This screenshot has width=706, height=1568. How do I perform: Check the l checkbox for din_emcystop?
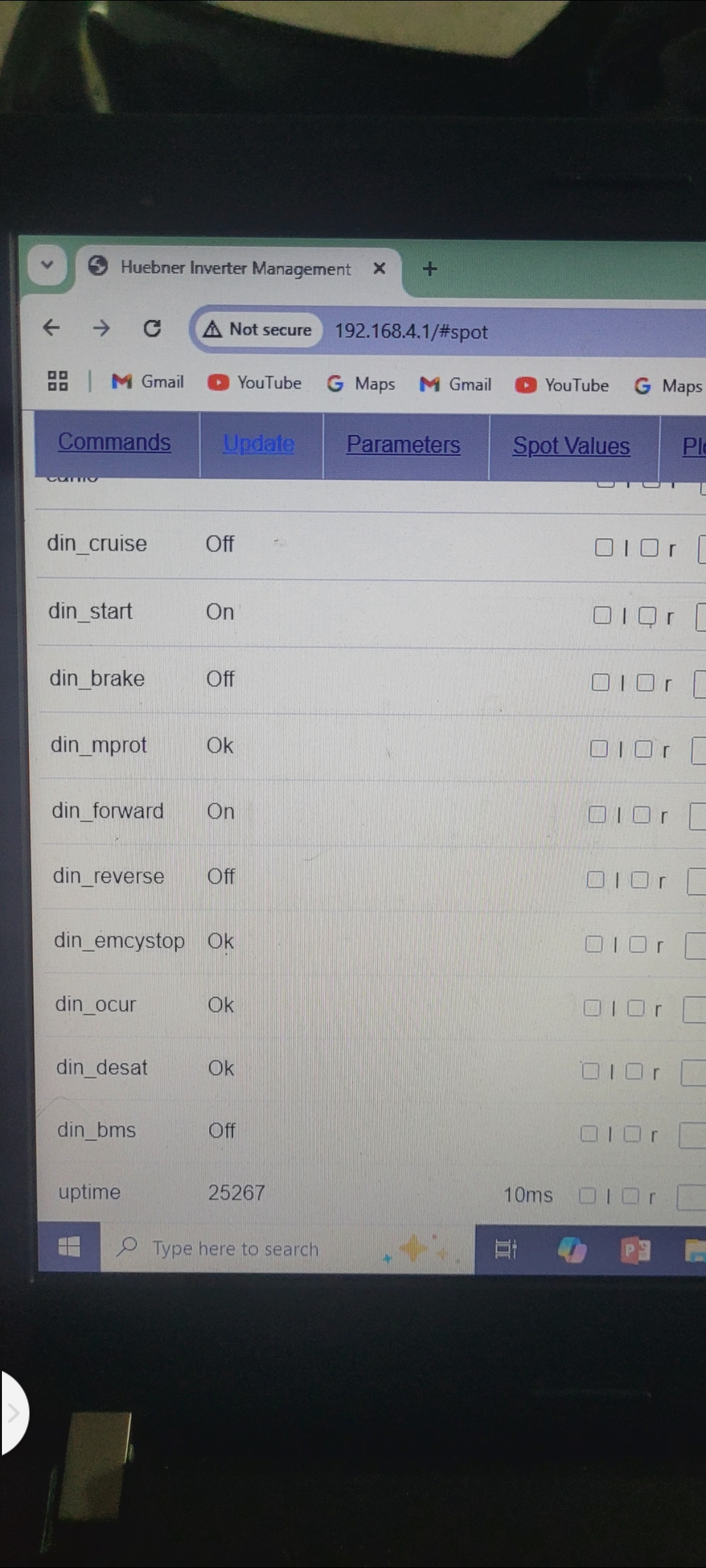tap(594, 944)
